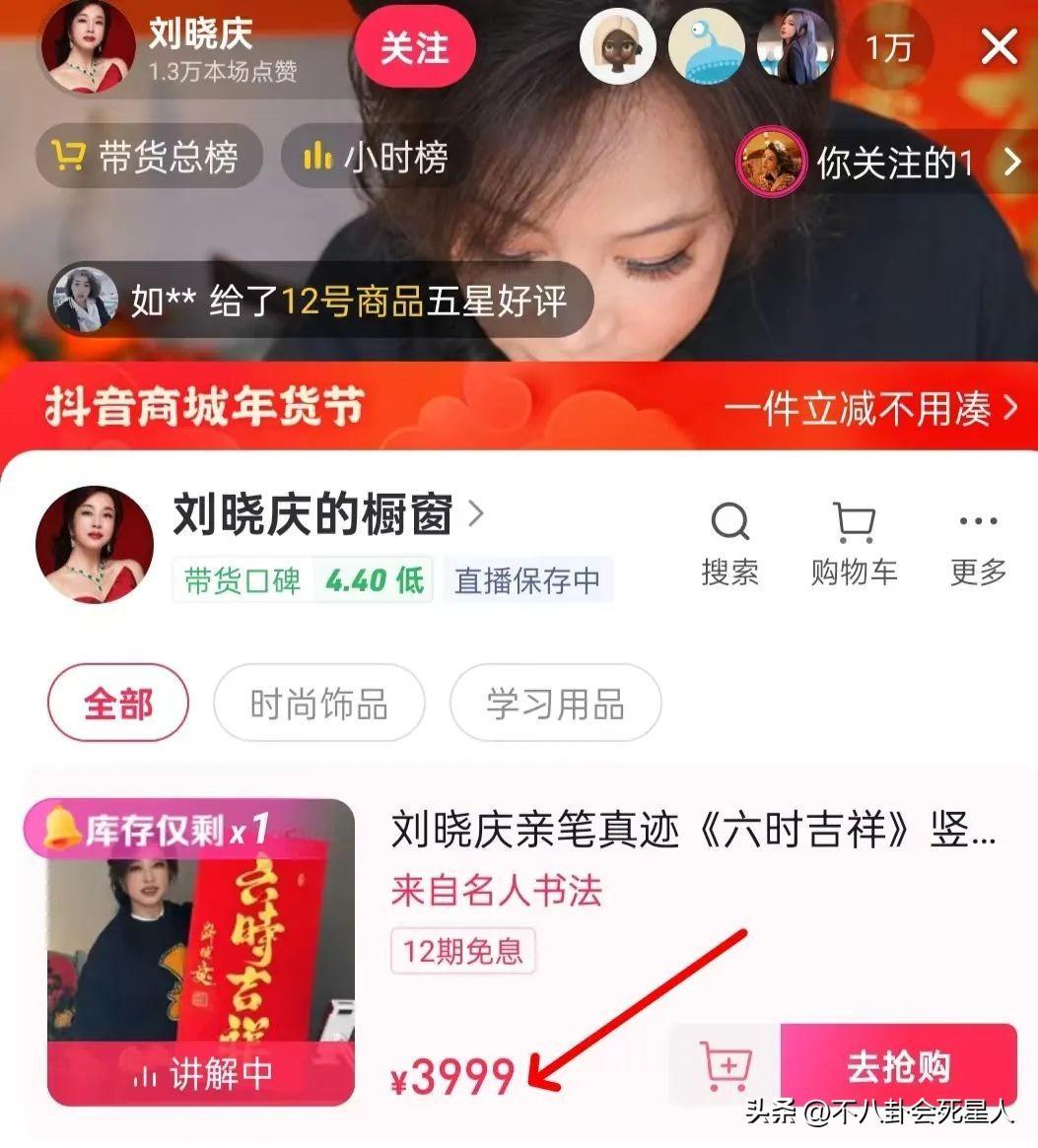Follow 刘晓庆 with the 关注 button
Screen dimensions: 1038x1148
(x=414, y=47)
